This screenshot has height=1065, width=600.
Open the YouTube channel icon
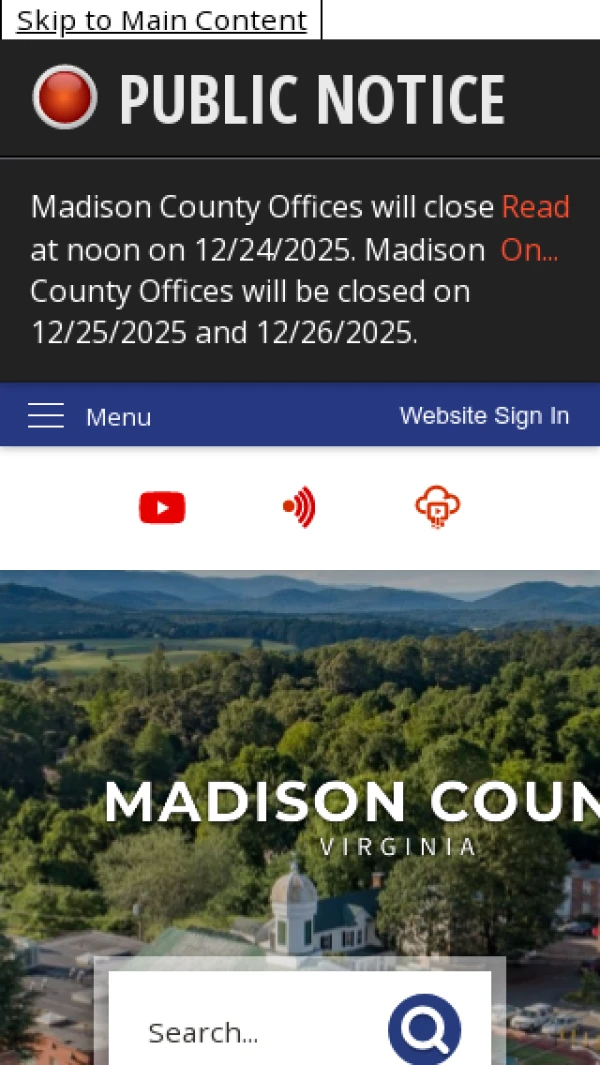162,508
